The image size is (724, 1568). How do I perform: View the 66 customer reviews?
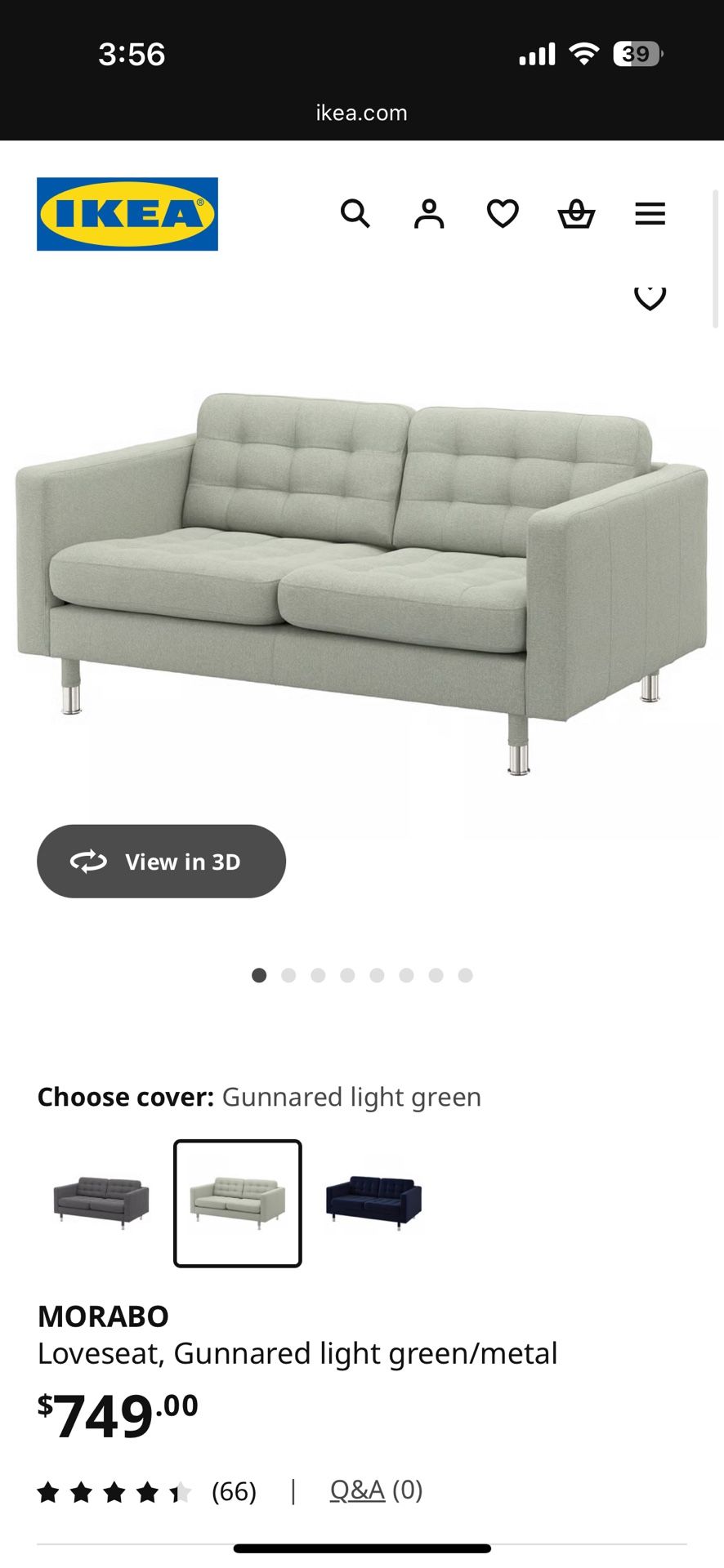coord(234,1492)
